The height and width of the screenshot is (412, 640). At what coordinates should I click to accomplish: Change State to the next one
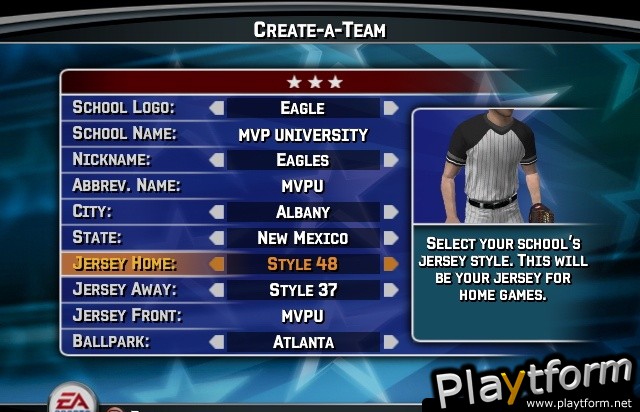pyautogui.click(x=391, y=238)
